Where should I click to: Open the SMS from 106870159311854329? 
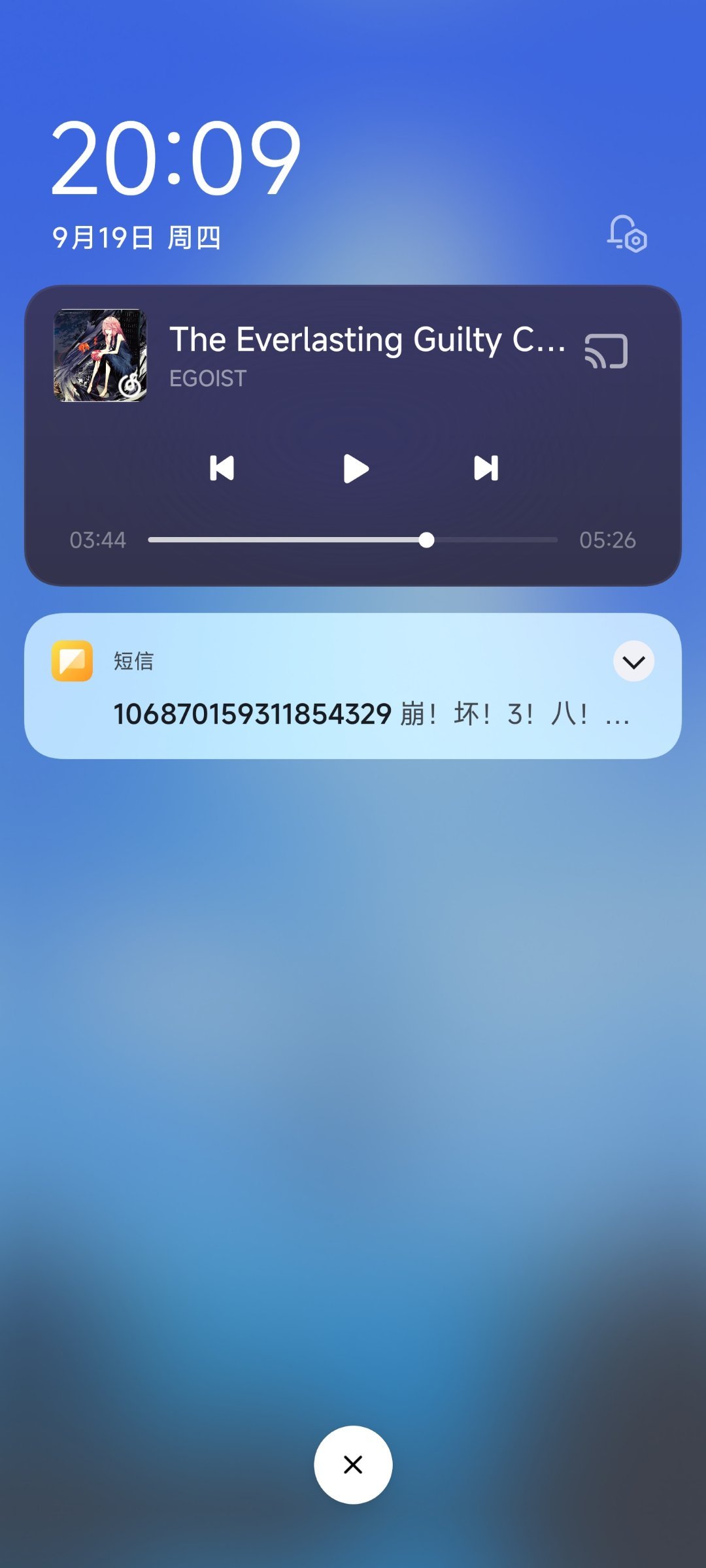tap(353, 713)
